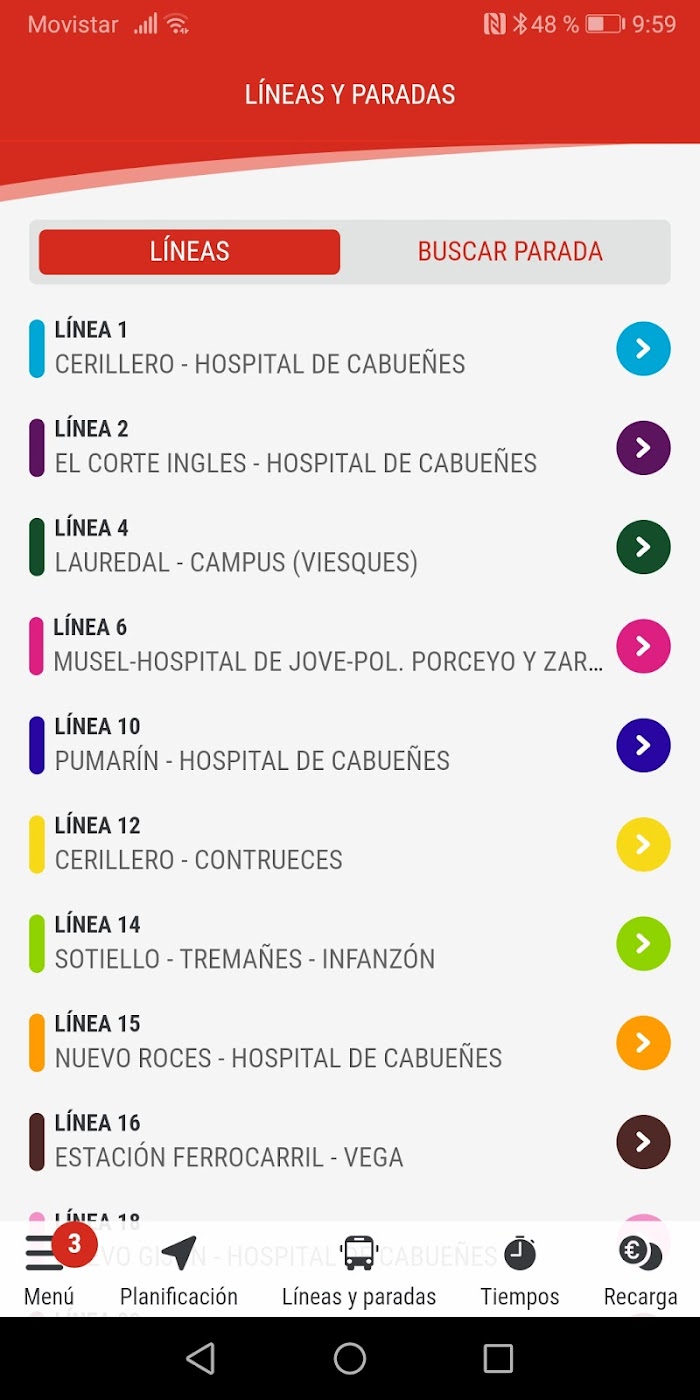The image size is (700, 1400).
Task: Open Línea 15 Nuevo Roces route
Action: coord(350,1042)
